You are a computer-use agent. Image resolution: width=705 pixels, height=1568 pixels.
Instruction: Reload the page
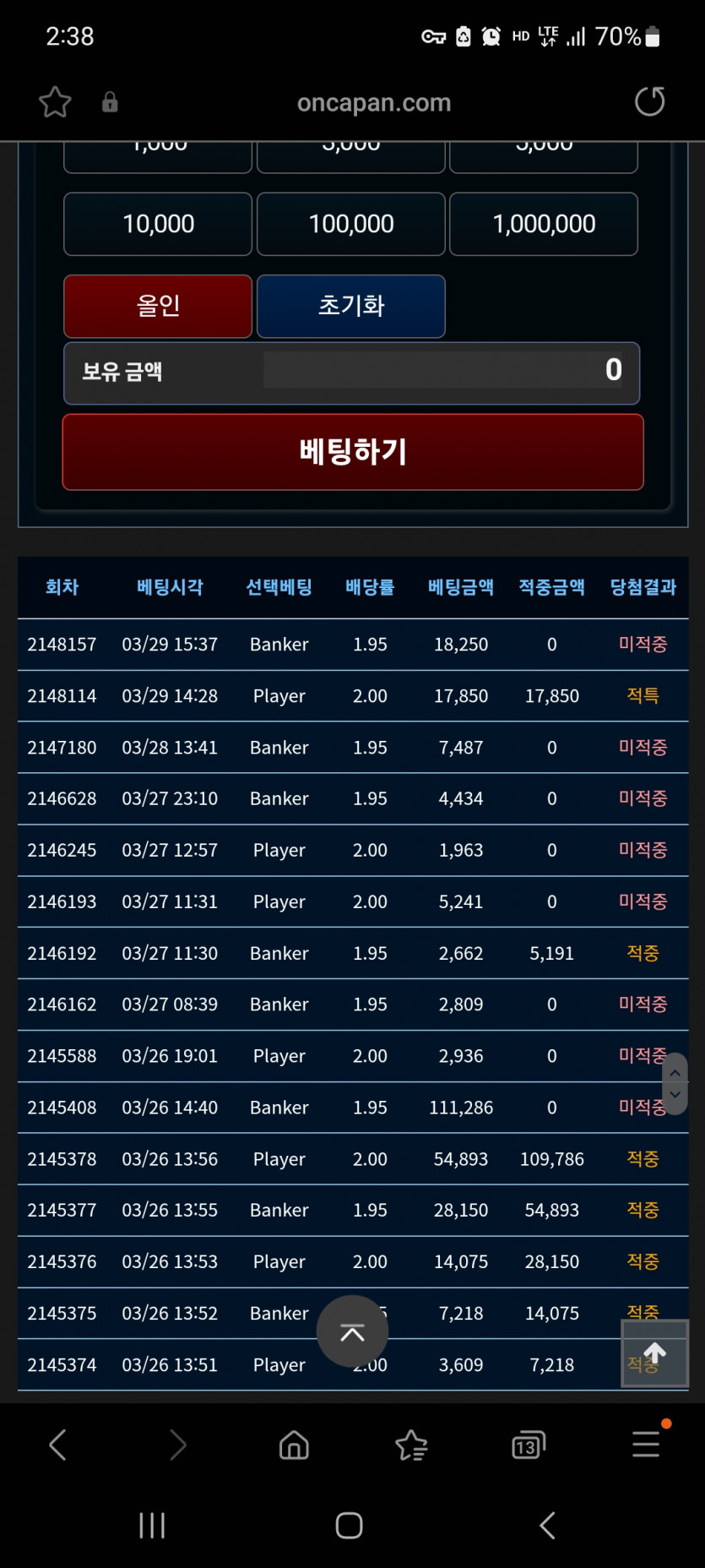[649, 102]
